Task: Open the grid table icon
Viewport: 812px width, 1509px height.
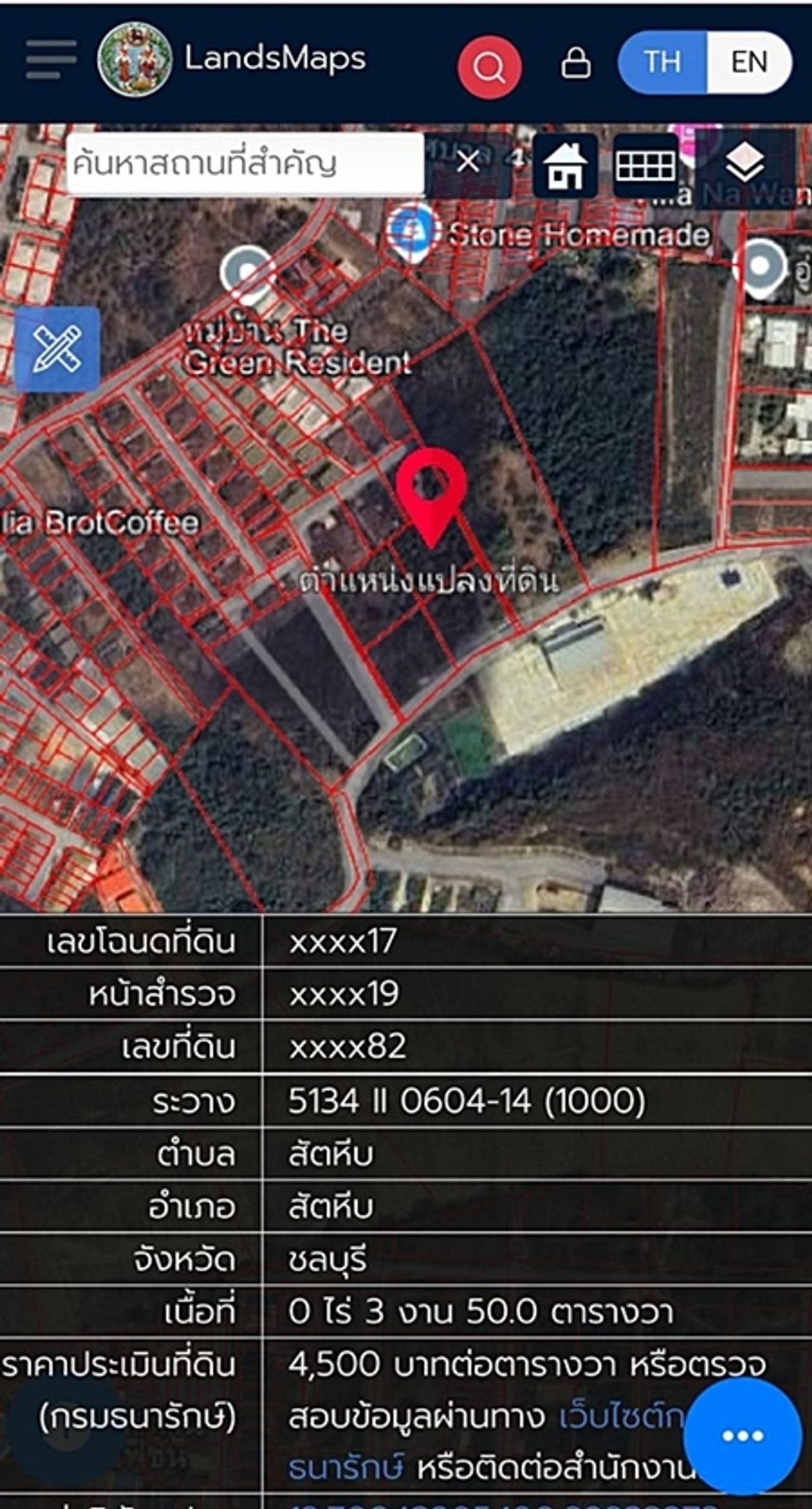Action: pyautogui.click(x=646, y=166)
